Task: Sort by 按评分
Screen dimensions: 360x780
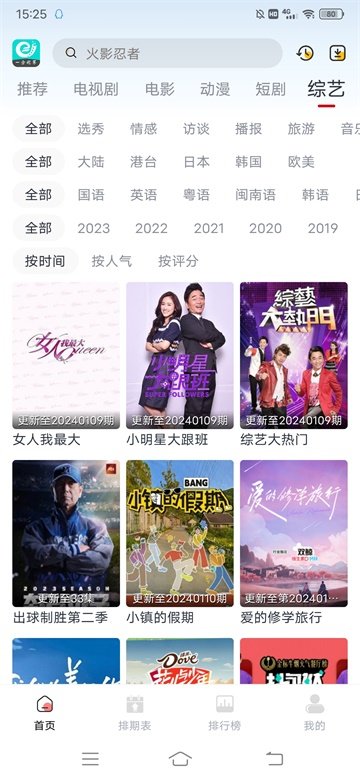Action: 178,261
